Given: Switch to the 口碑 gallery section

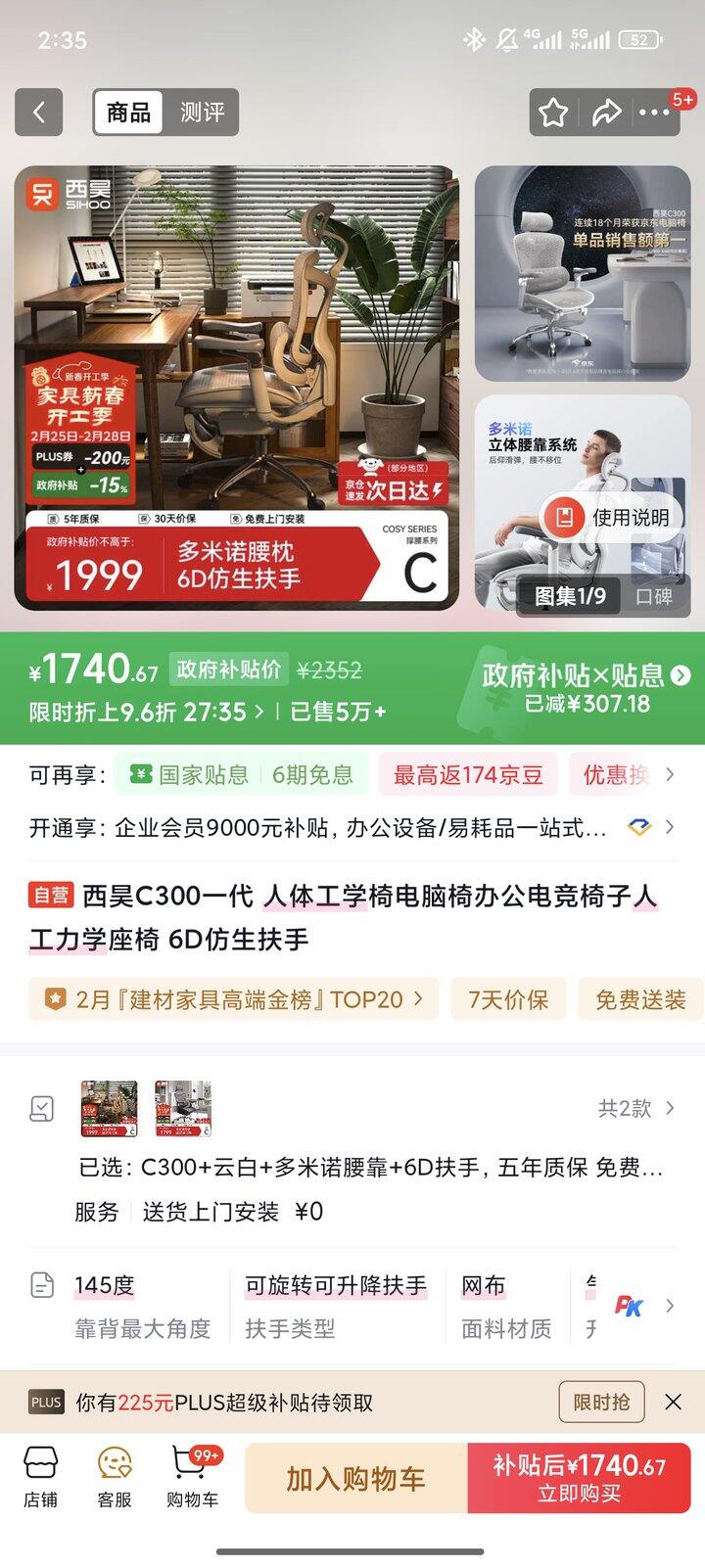Looking at the screenshot, I should click(653, 596).
